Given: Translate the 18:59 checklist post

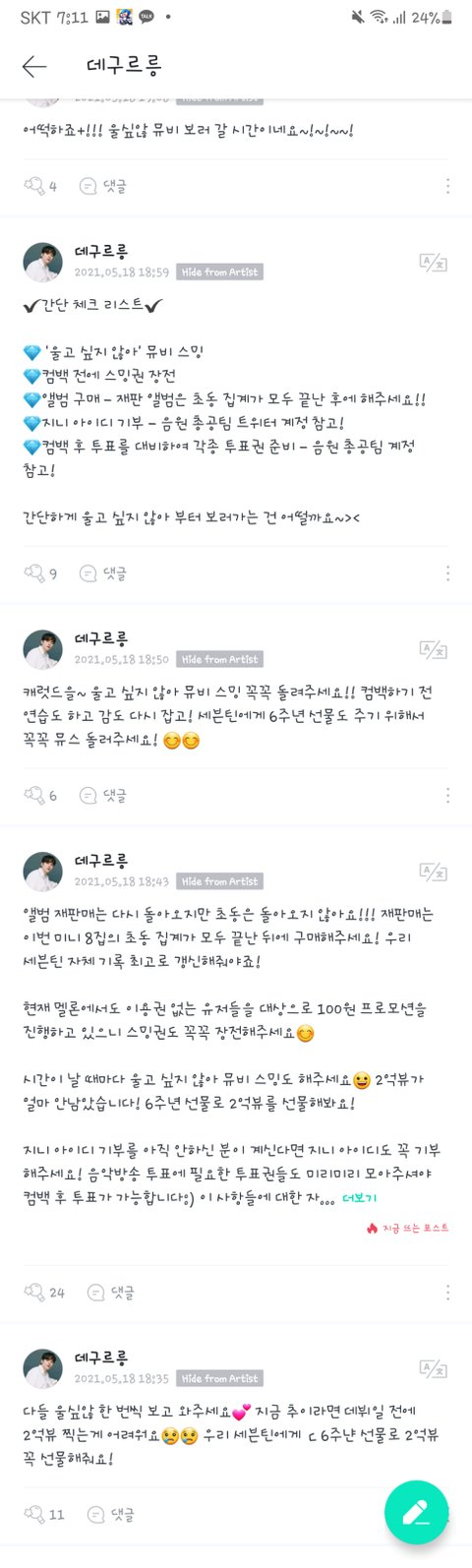Looking at the screenshot, I should 433,262.
